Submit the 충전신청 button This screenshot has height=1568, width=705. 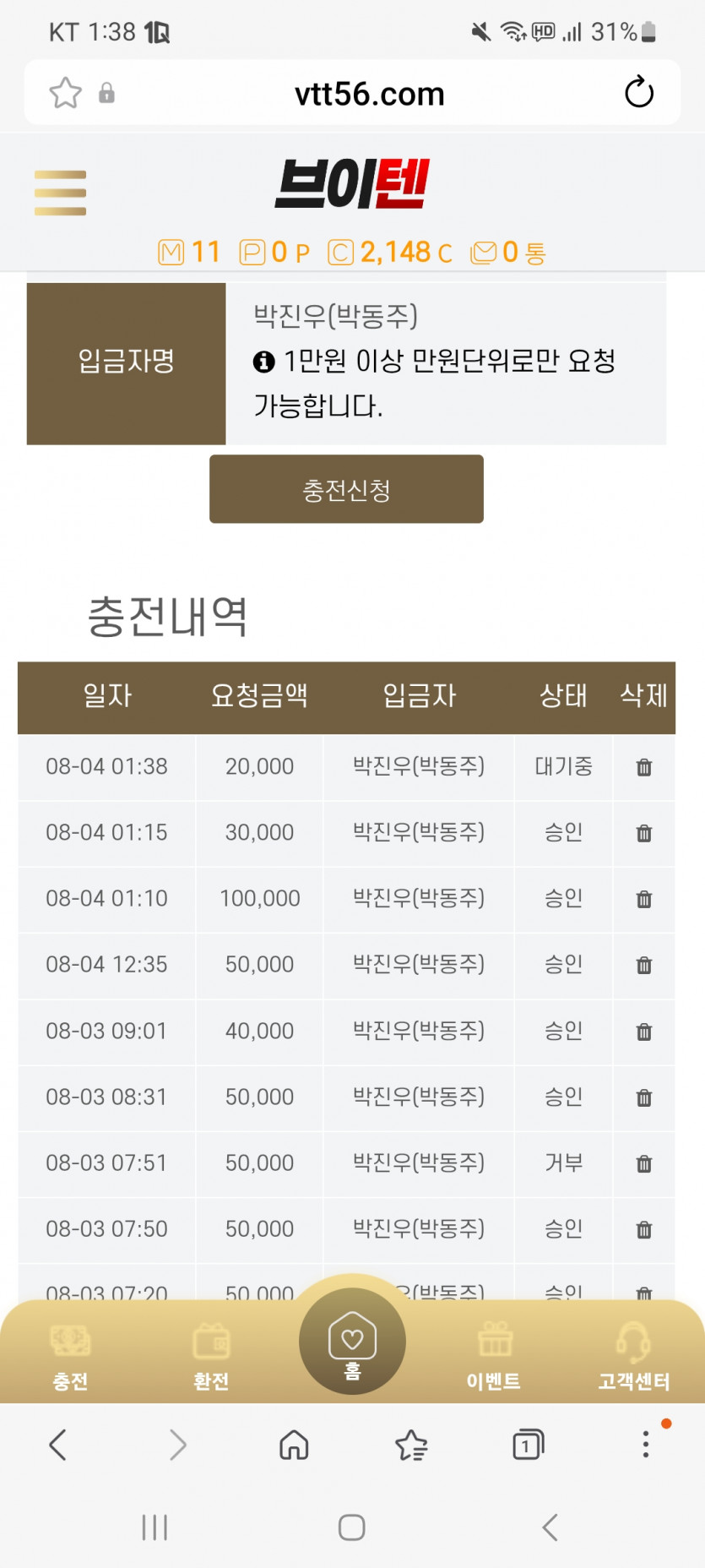pyautogui.click(x=346, y=489)
